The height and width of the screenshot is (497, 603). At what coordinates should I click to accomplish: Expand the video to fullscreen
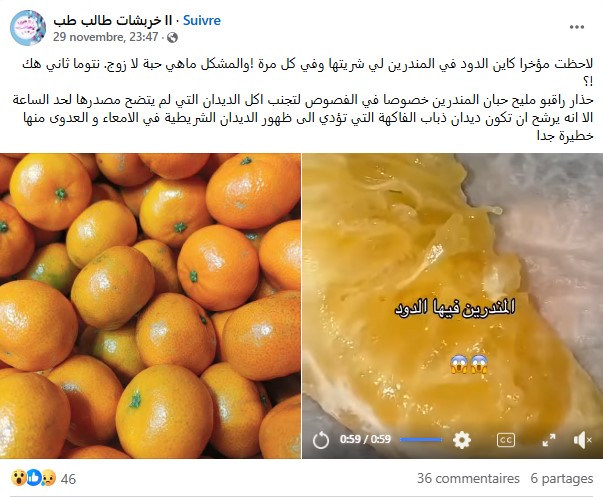548,439
